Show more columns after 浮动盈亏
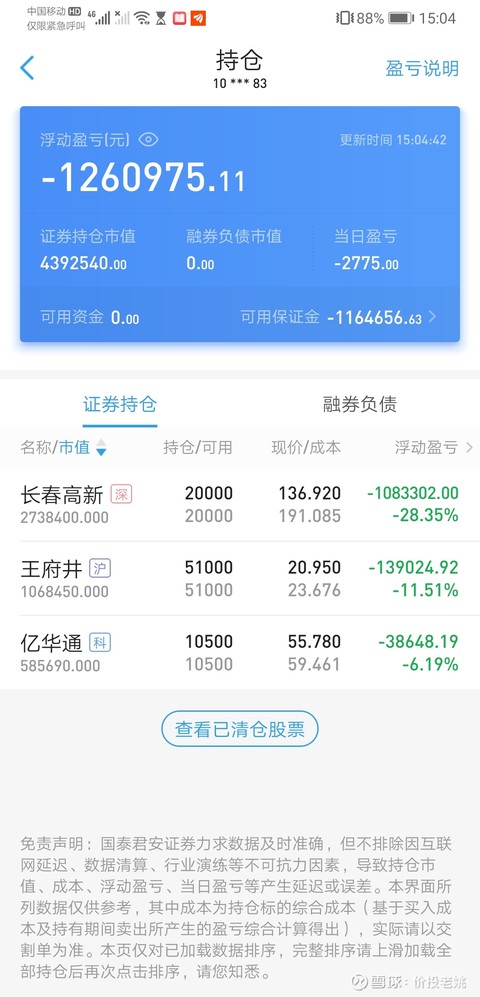Screen dimensions: 480x997 tap(469, 448)
